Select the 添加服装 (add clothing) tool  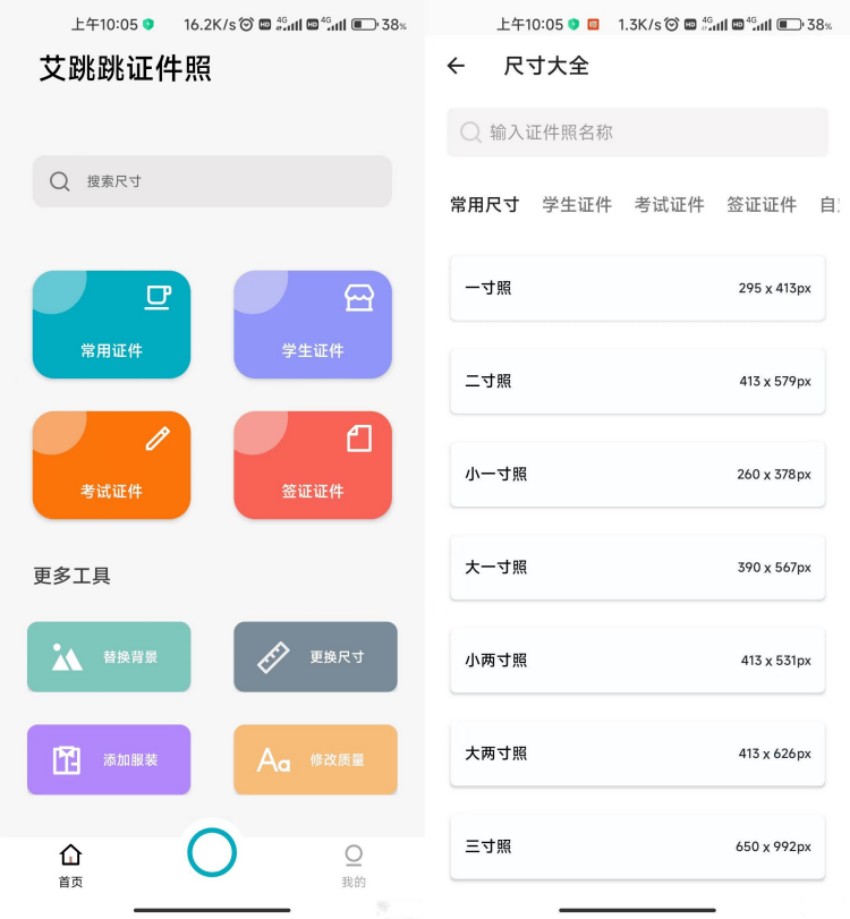tap(109, 760)
